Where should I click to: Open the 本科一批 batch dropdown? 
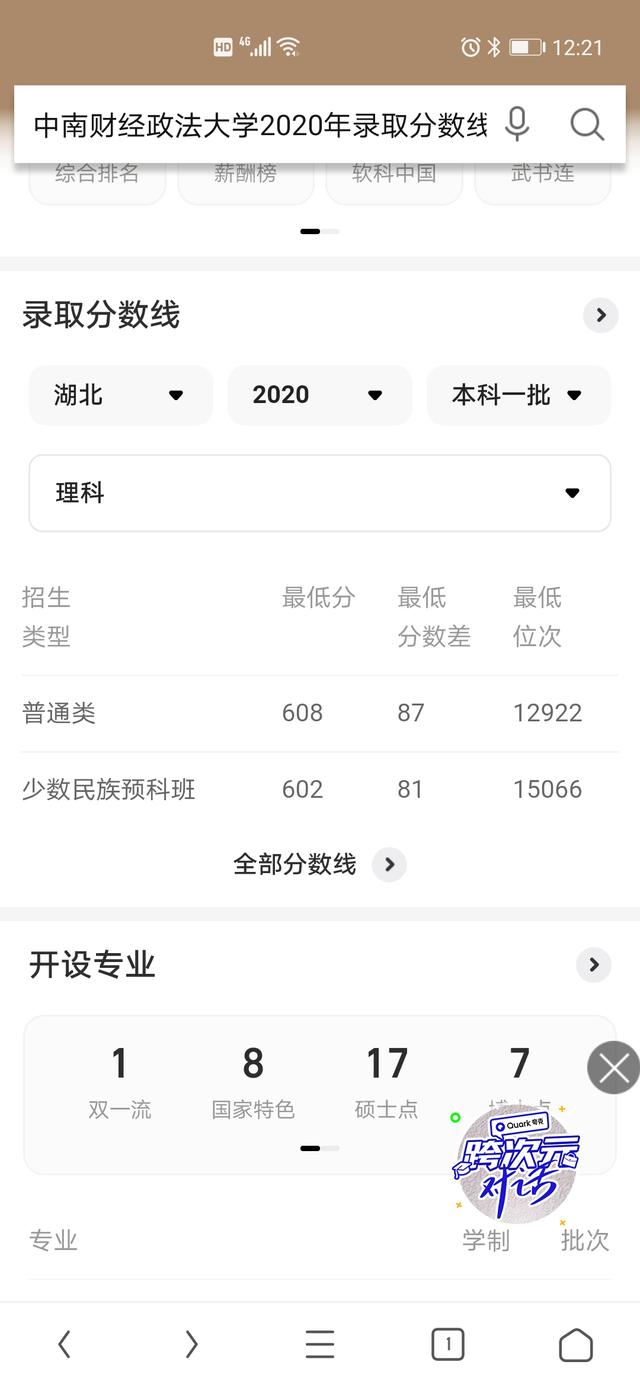click(519, 395)
